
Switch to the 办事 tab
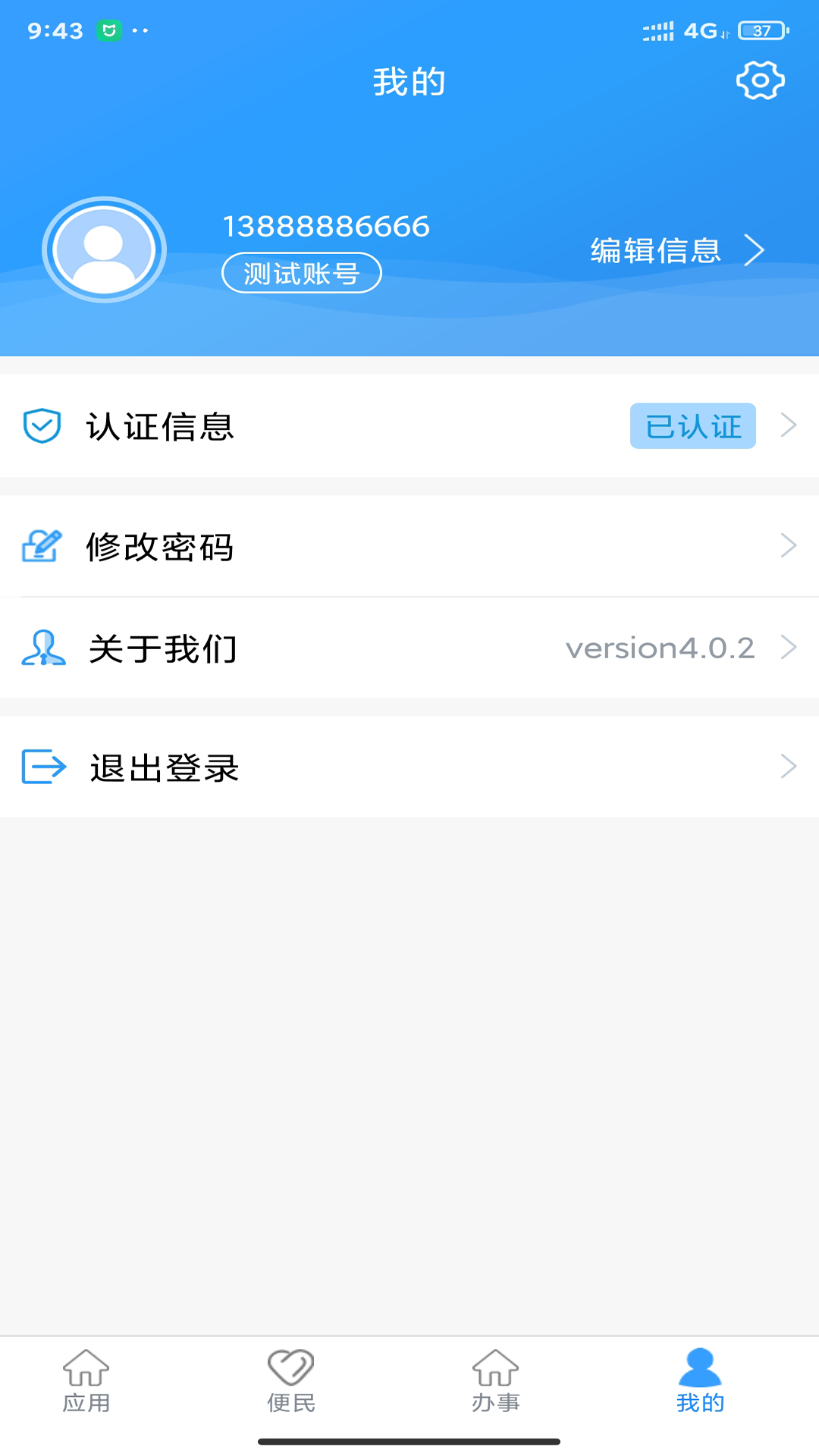tap(496, 1382)
